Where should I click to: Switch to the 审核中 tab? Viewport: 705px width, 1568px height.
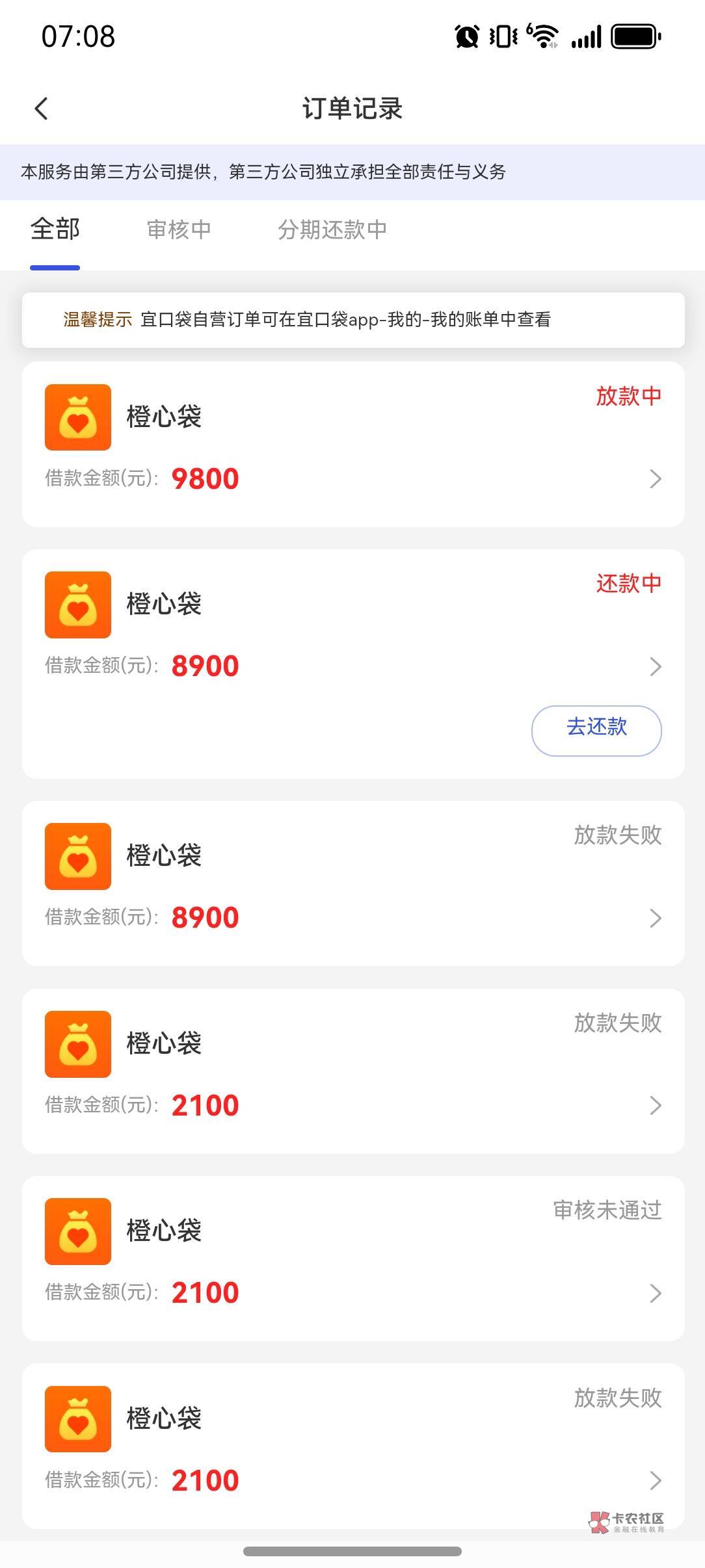(179, 229)
